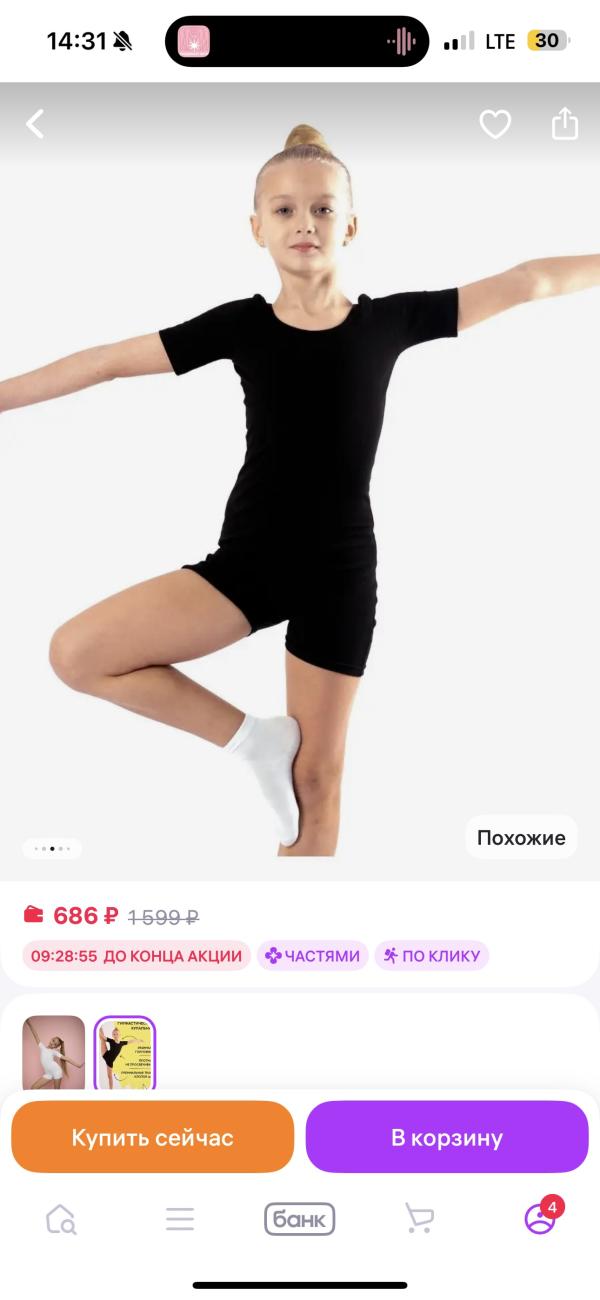Screen dimensions: 600x1300
Task: Open the catalog menu tab
Action: pyautogui.click(x=180, y=1219)
